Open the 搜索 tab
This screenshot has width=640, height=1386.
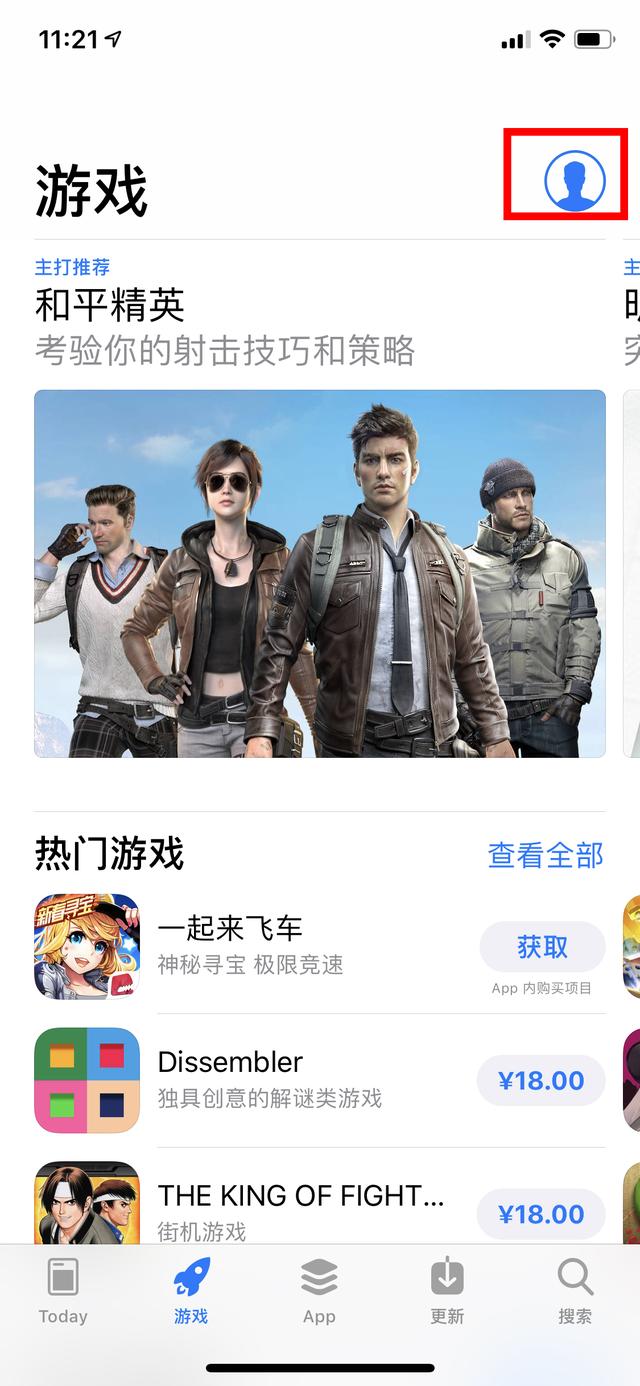pyautogui.click(x=575, y=1291)
